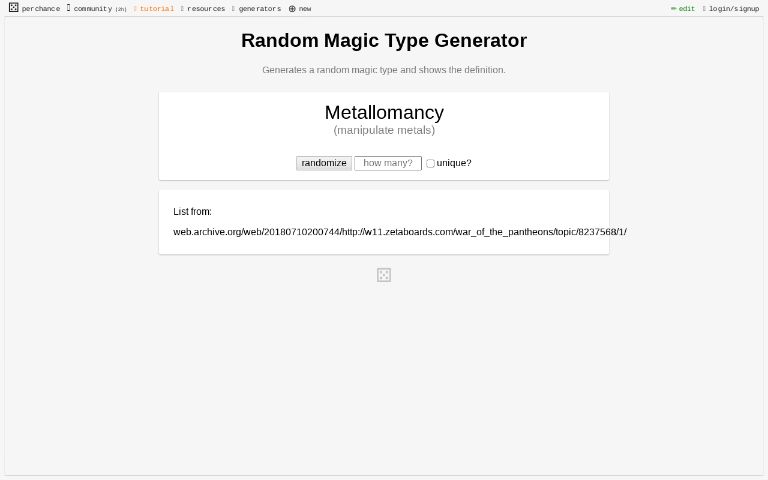Tap the dice icon below the list
The image size is (768, 480).
[x=384, y=275]
